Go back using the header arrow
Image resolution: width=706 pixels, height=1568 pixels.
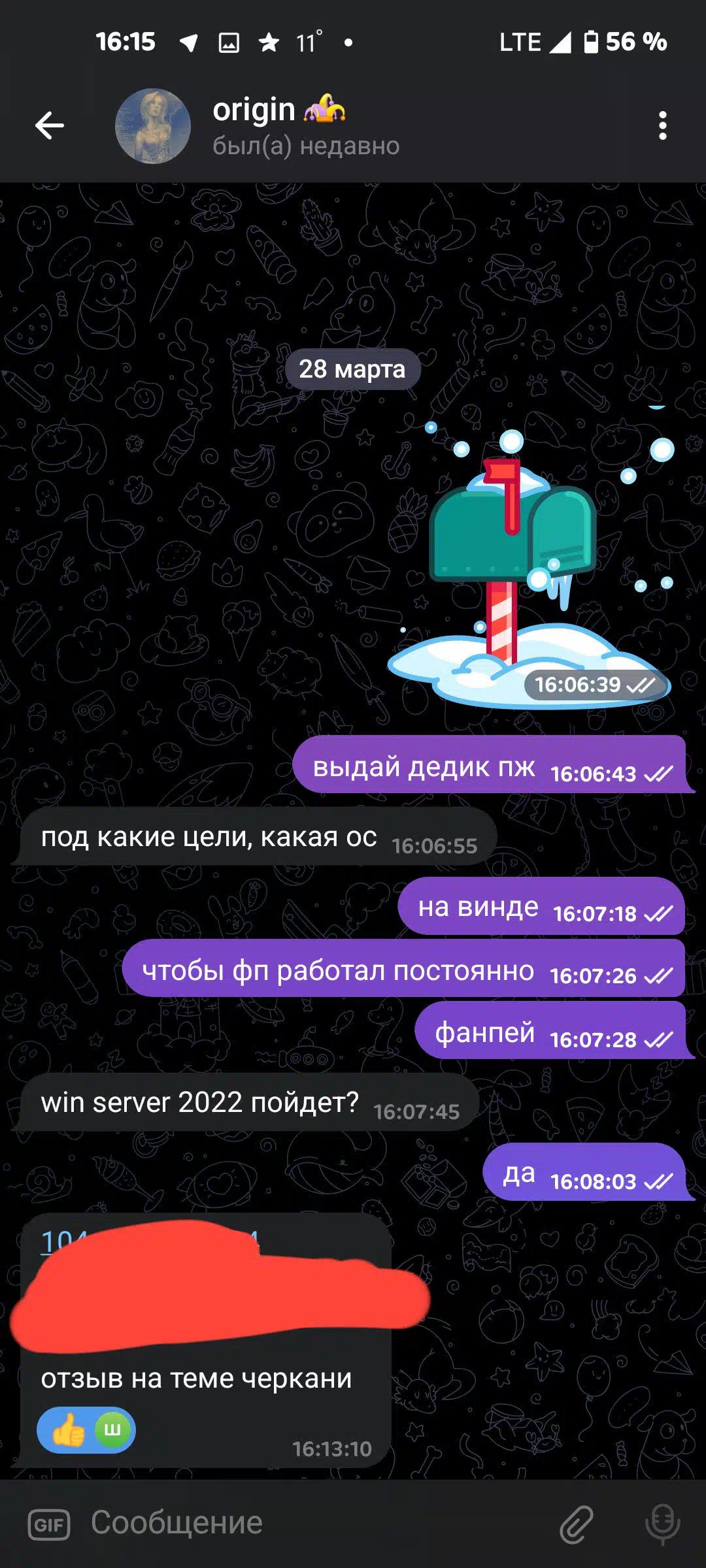point(50,125)
